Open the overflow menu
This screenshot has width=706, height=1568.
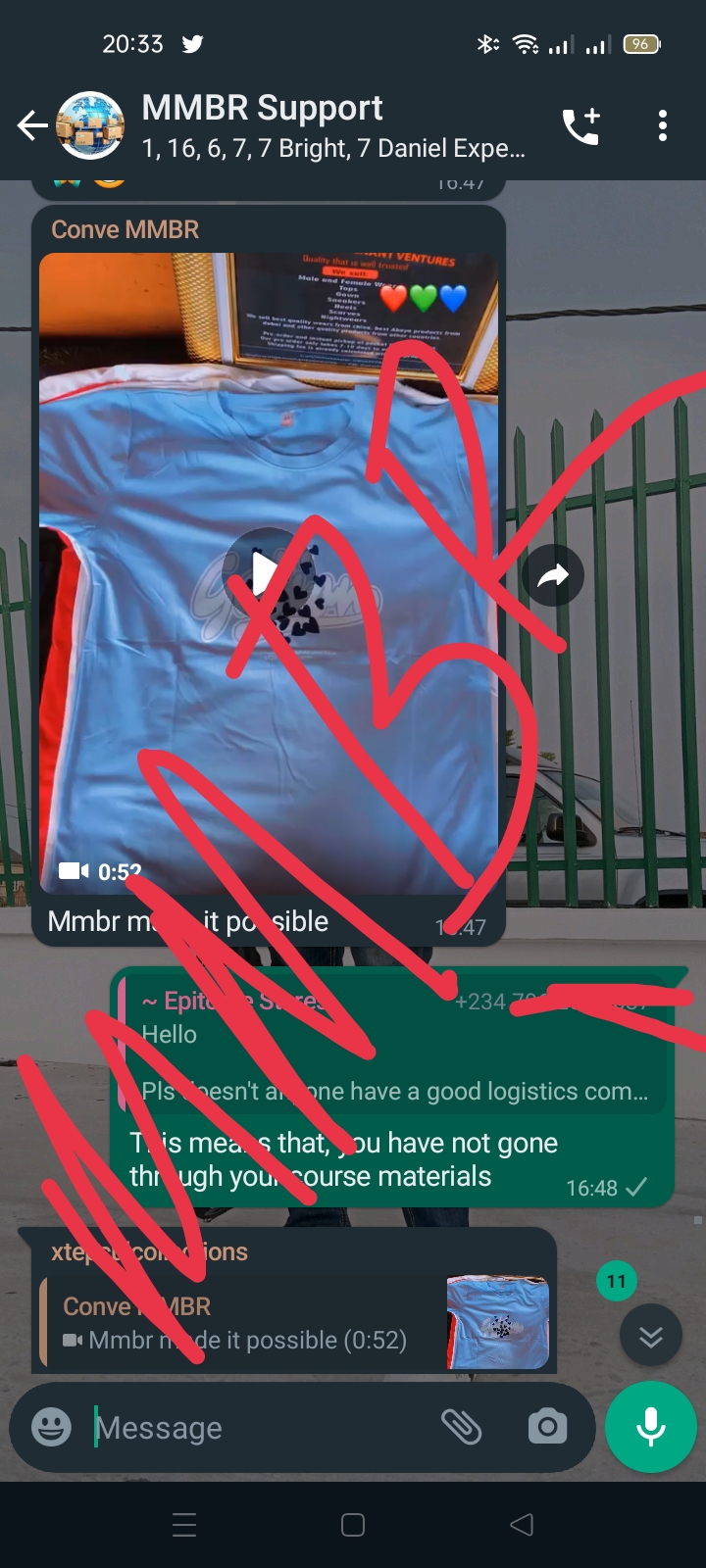click(x=663, y=125)
